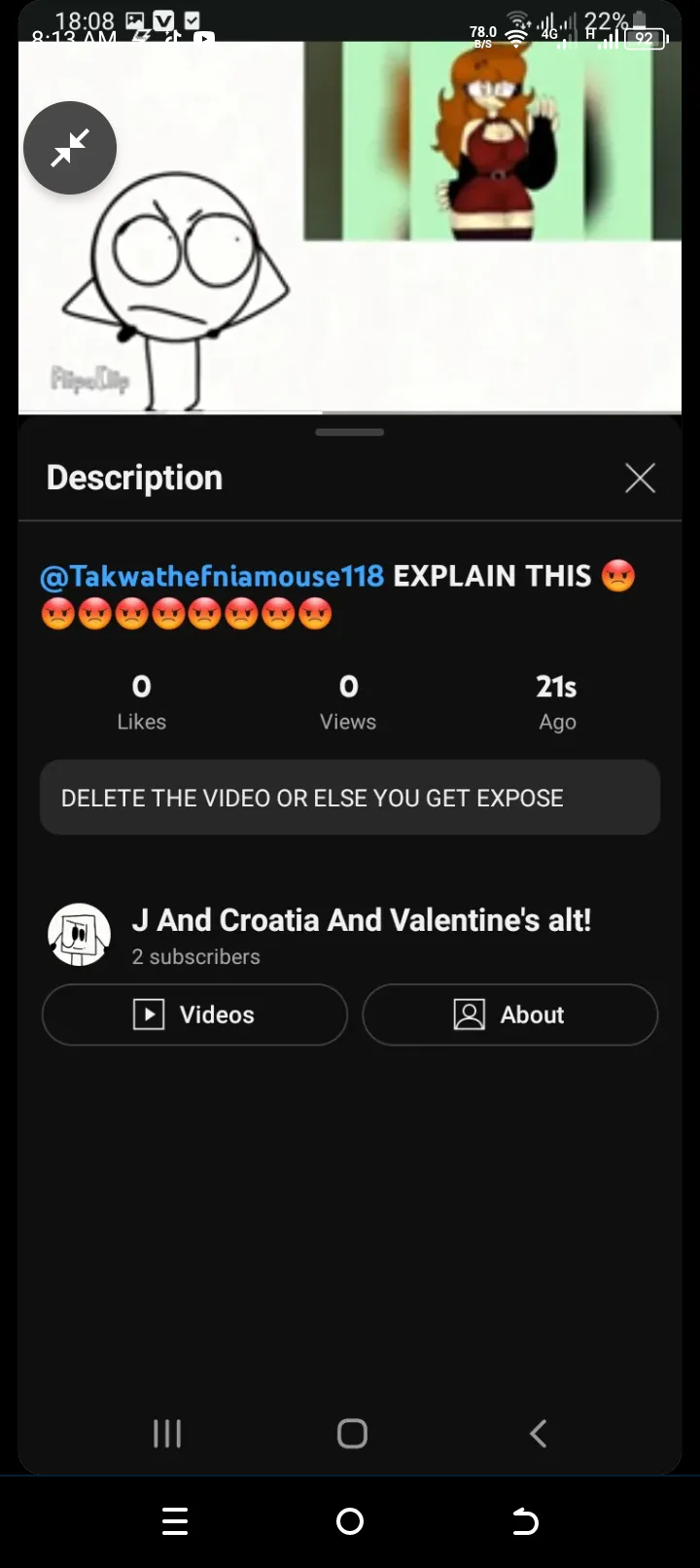This screenshot has height=1568, width=700.
Task: Open the channel's About button
Action: point(510,1015)
